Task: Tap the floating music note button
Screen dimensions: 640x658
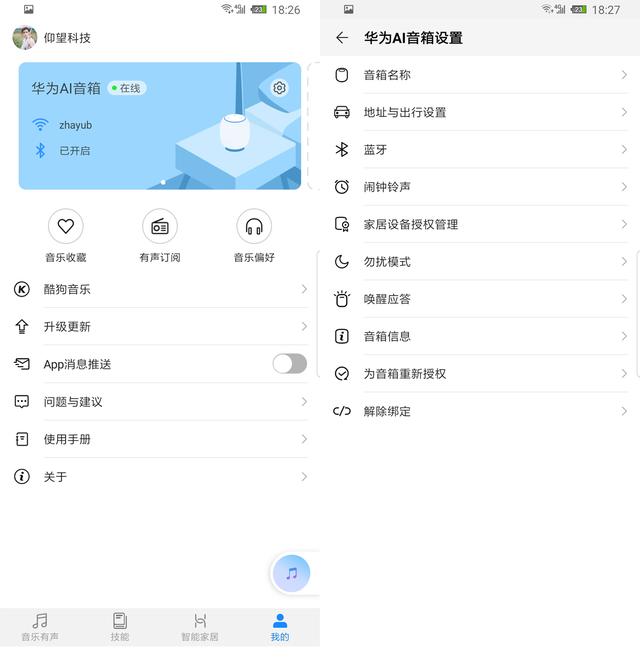Action: (291, 574)
